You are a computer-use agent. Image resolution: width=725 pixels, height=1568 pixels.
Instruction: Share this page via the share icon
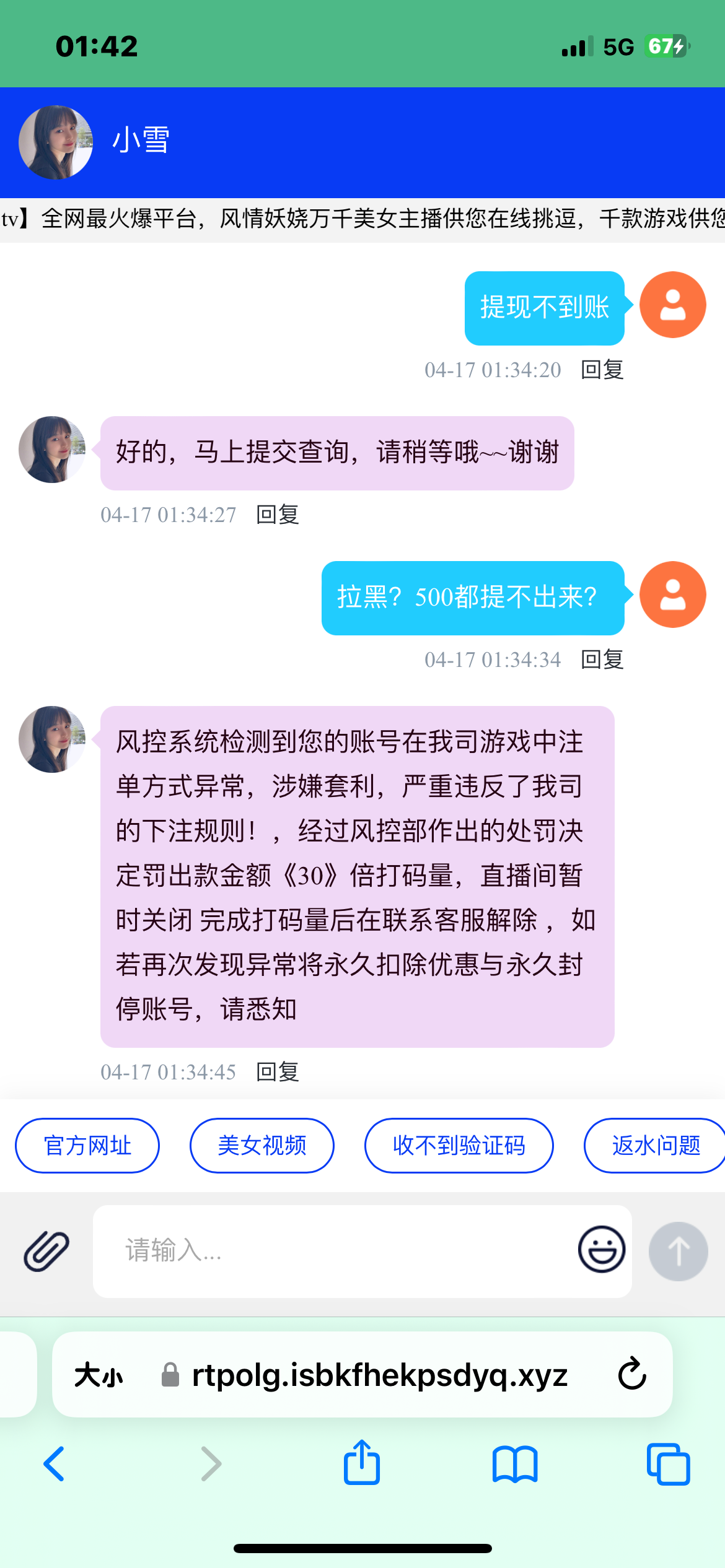coord(362,1463)
